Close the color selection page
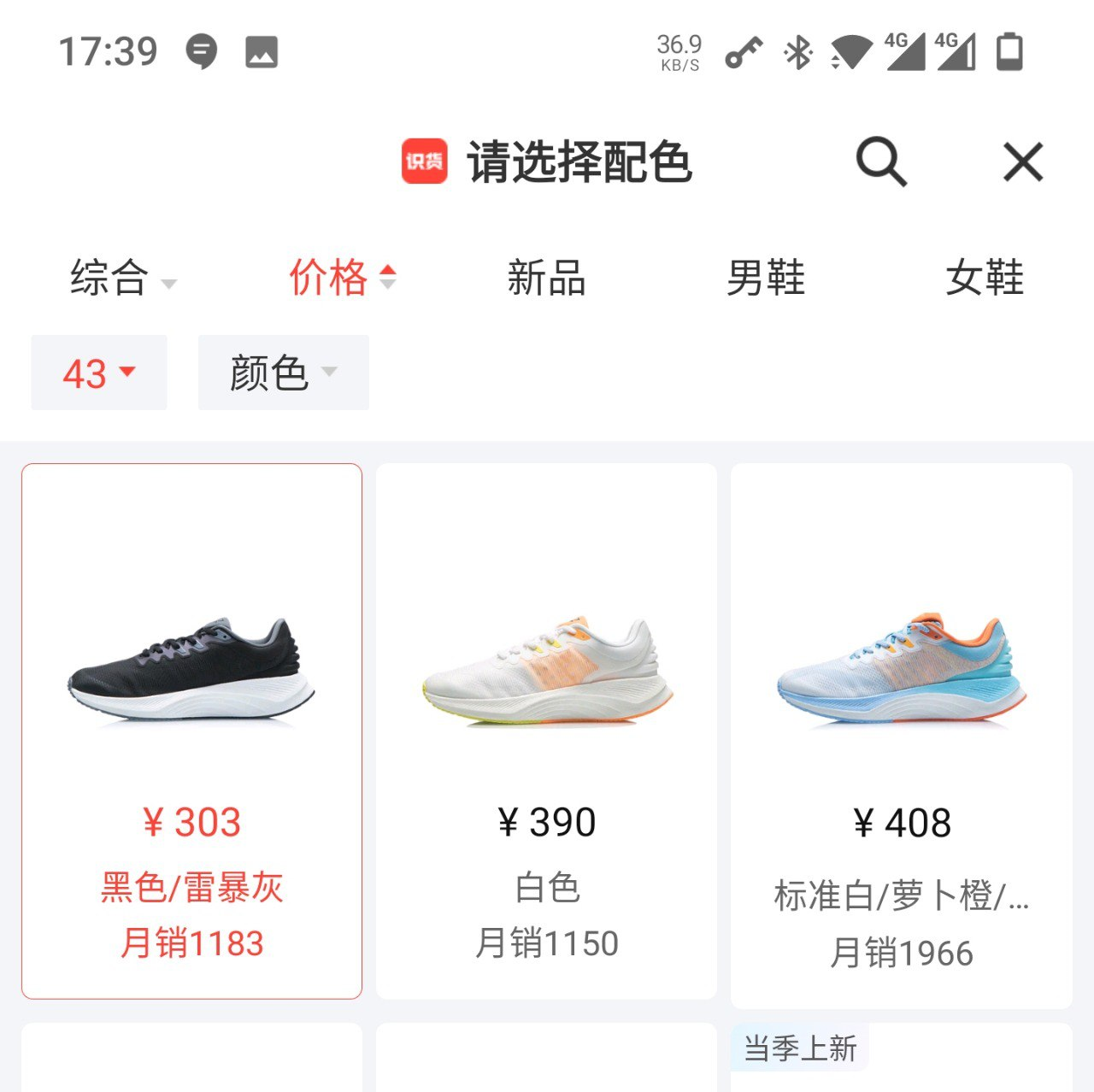Screen dimensions: 1094x1092 click(x=1023, y=161)
